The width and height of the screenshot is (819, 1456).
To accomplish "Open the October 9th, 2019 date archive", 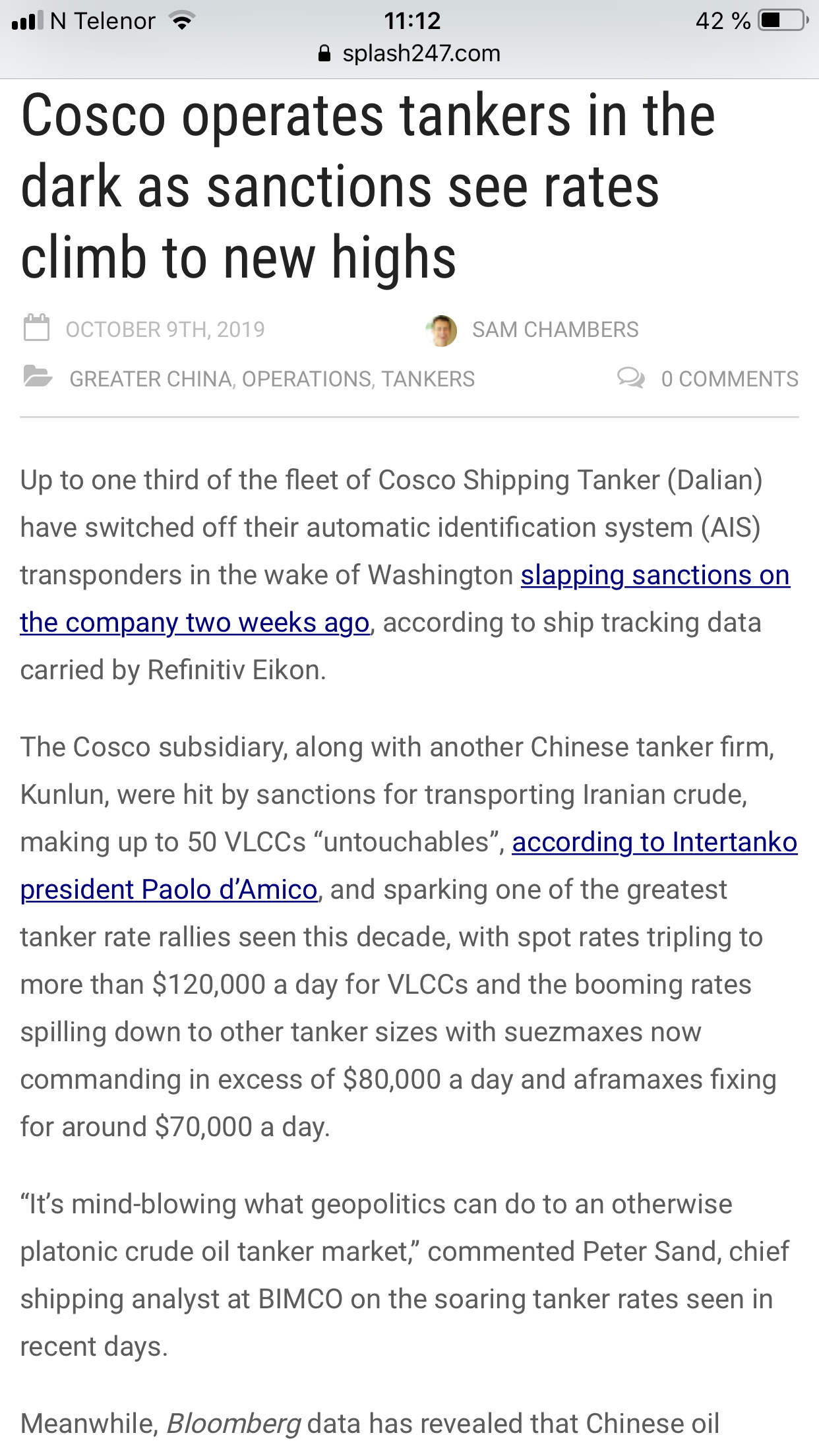I will [x=165, y=330].
